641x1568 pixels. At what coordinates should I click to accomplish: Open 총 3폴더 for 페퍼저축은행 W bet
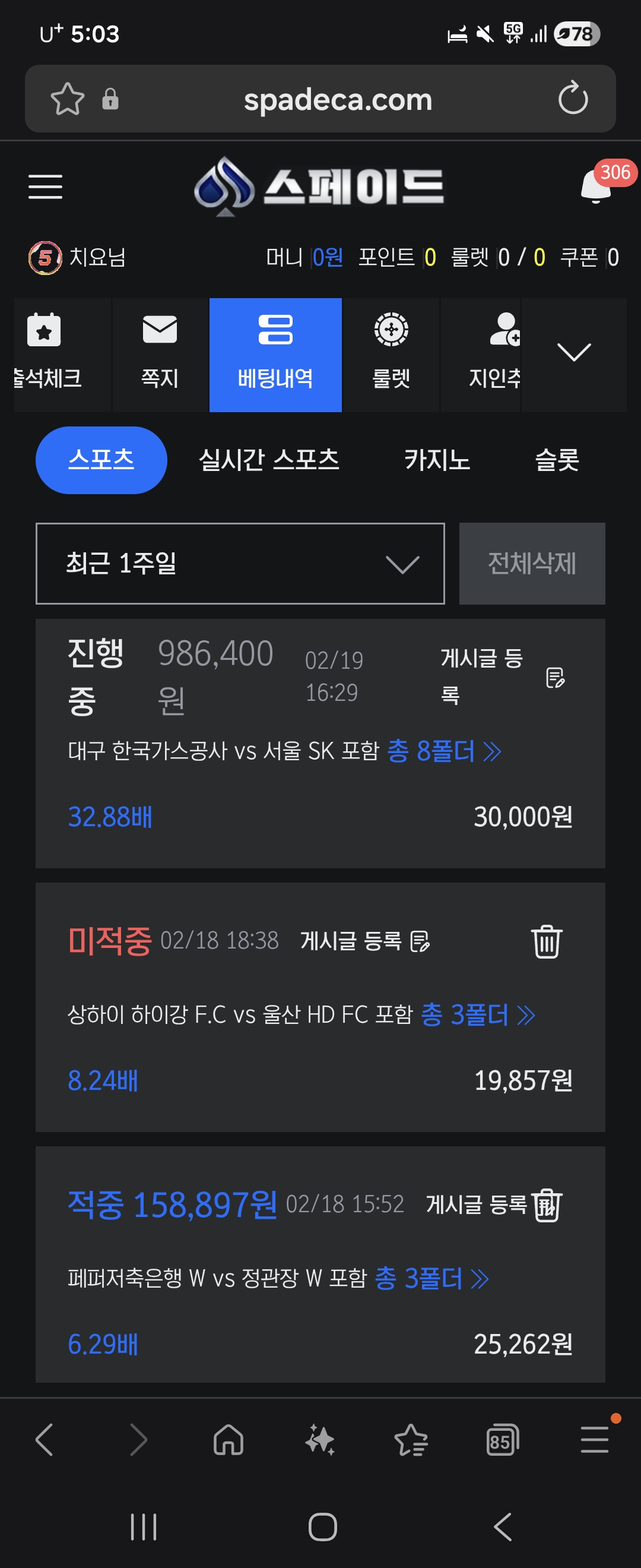[431, 1278]
